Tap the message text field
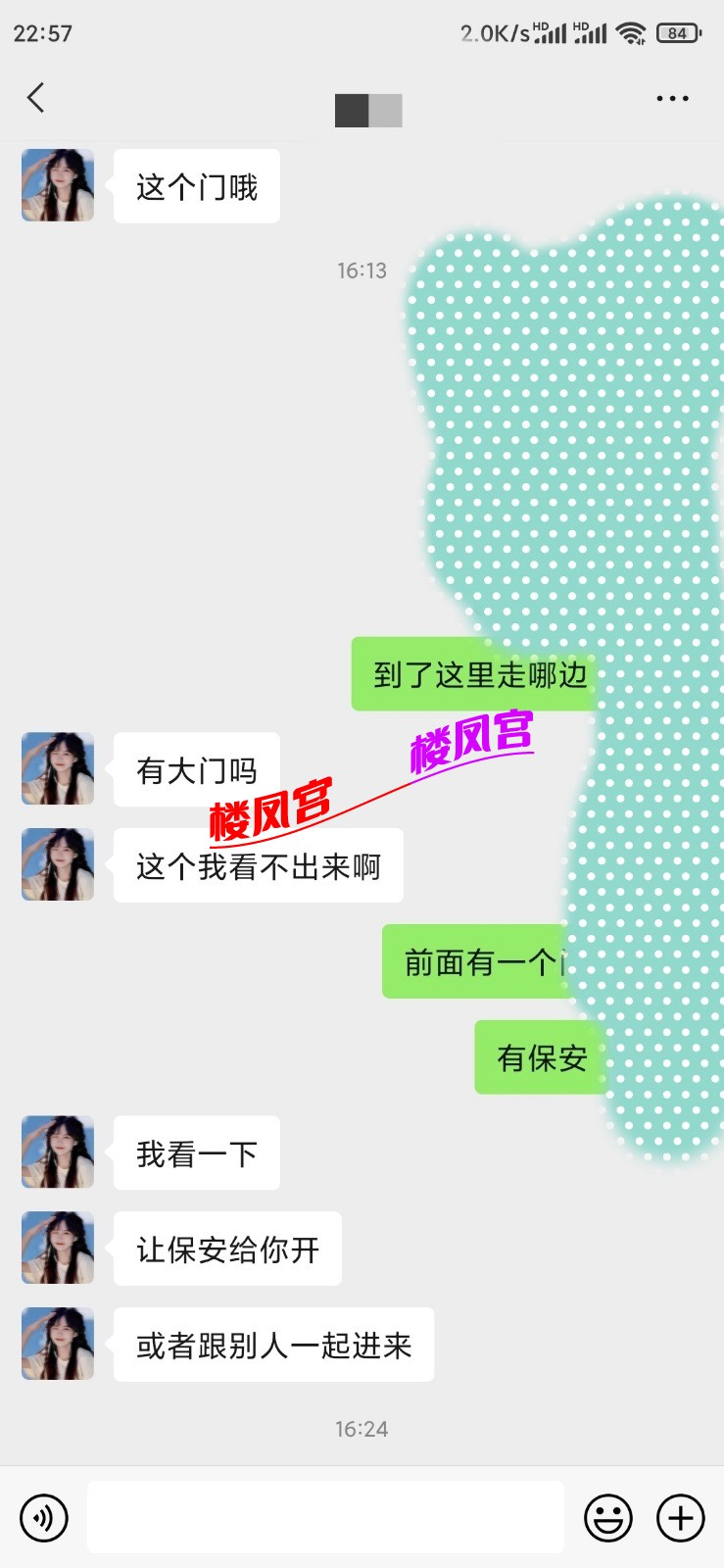 point(325,1517)
